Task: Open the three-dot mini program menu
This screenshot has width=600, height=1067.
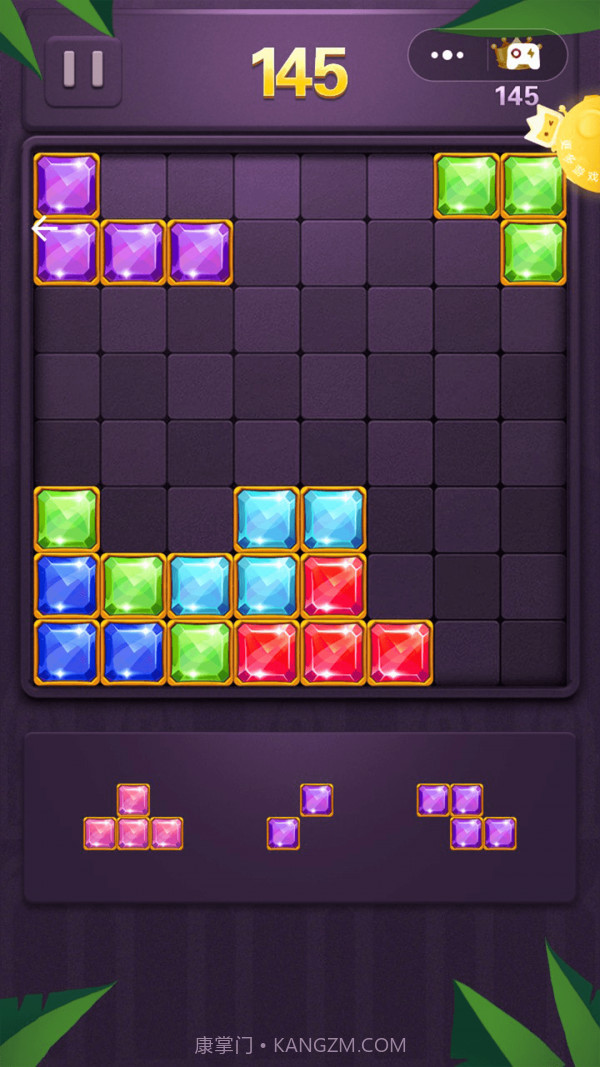Action: [447, 55]
